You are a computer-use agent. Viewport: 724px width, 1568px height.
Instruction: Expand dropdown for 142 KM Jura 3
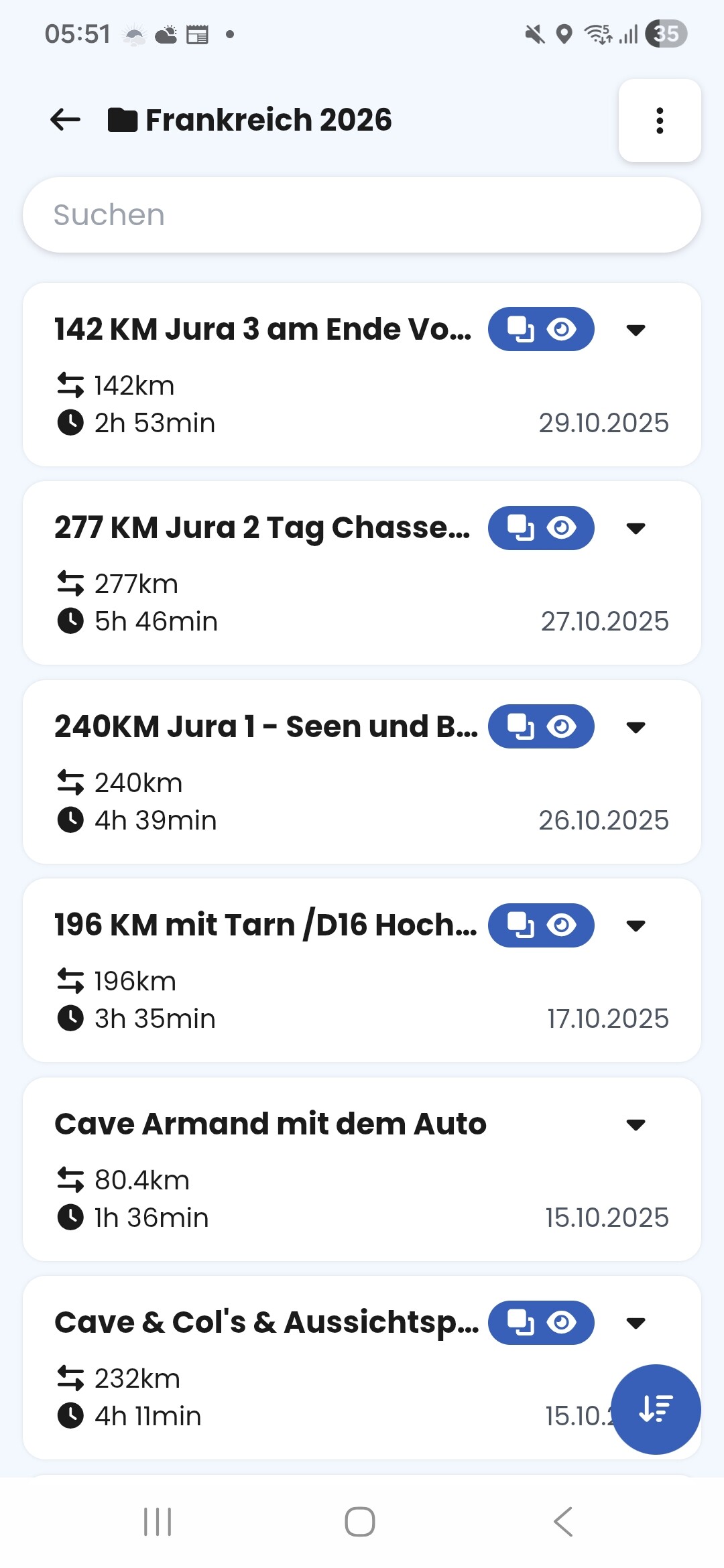pos(635,330)
